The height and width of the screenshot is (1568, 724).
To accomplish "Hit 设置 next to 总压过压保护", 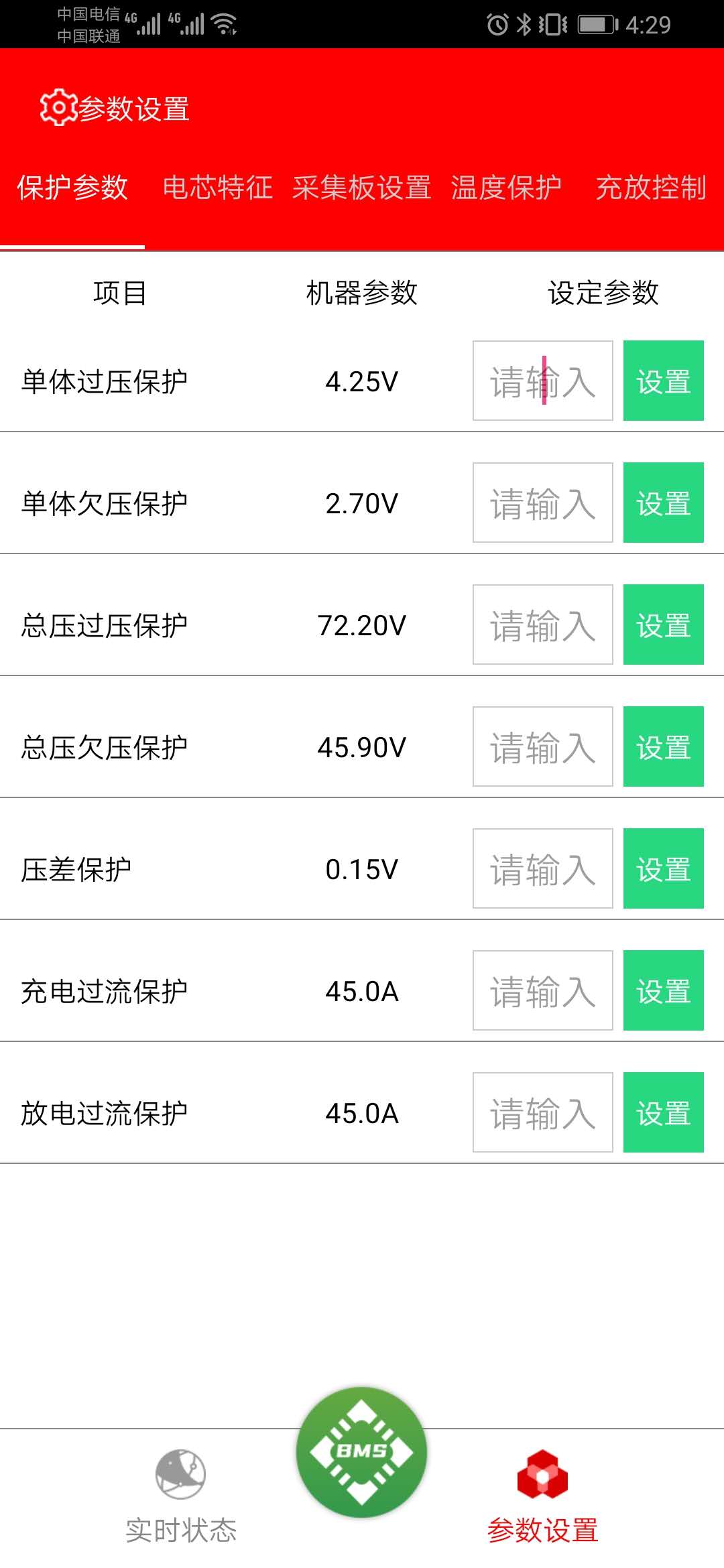I will coord(664,625).
